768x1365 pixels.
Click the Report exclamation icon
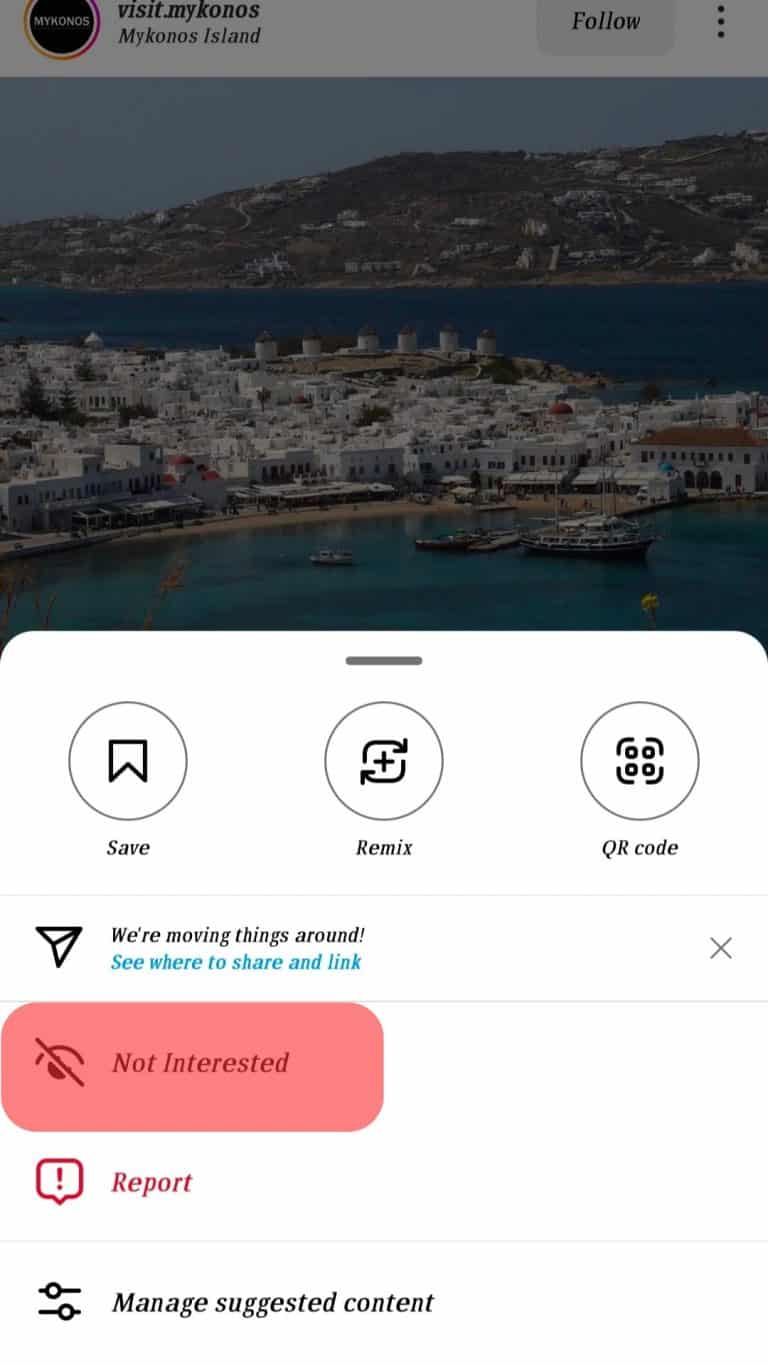point(58,1182)
